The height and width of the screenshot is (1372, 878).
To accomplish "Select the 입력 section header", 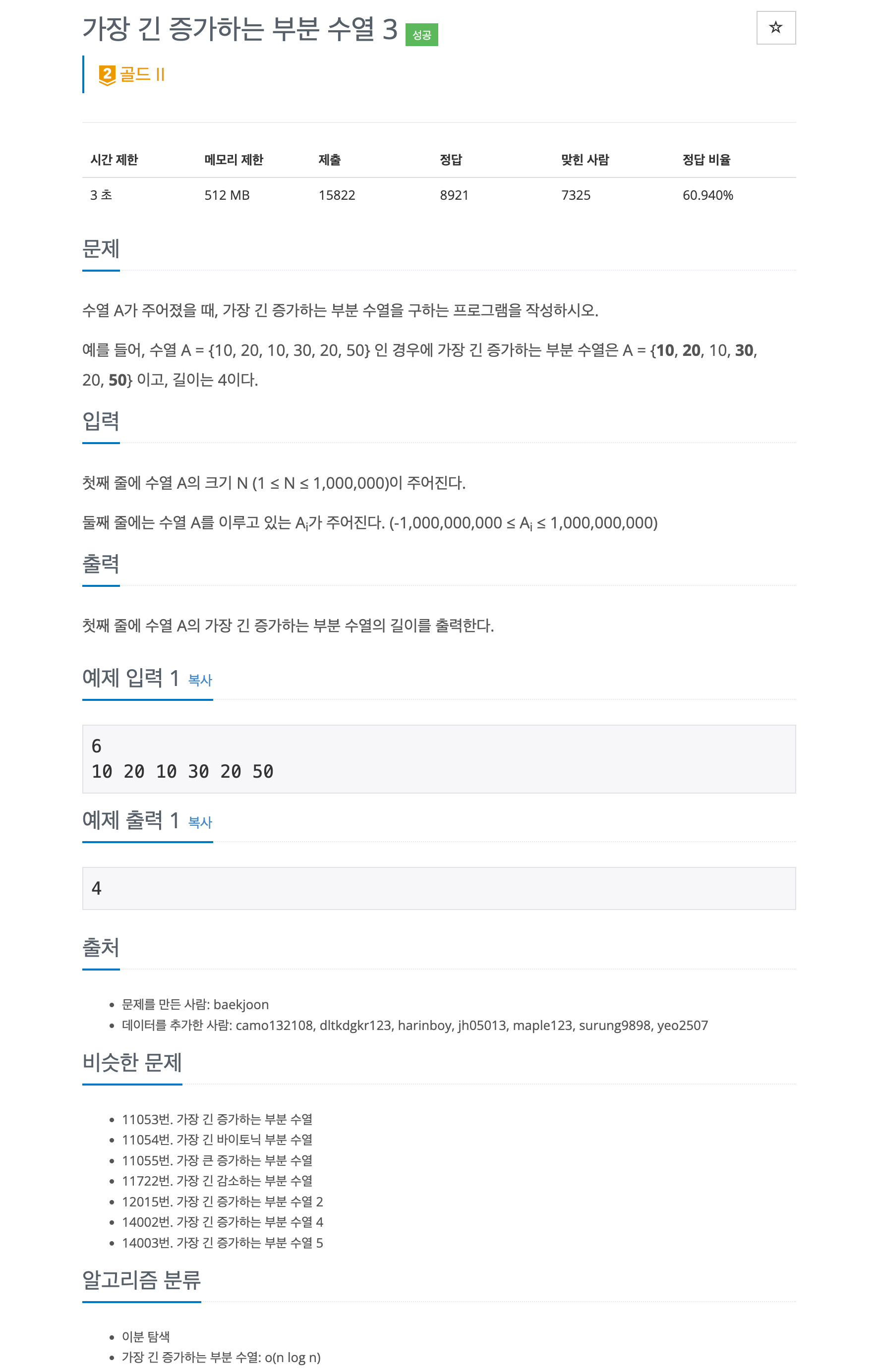I will tap(101, 422).
